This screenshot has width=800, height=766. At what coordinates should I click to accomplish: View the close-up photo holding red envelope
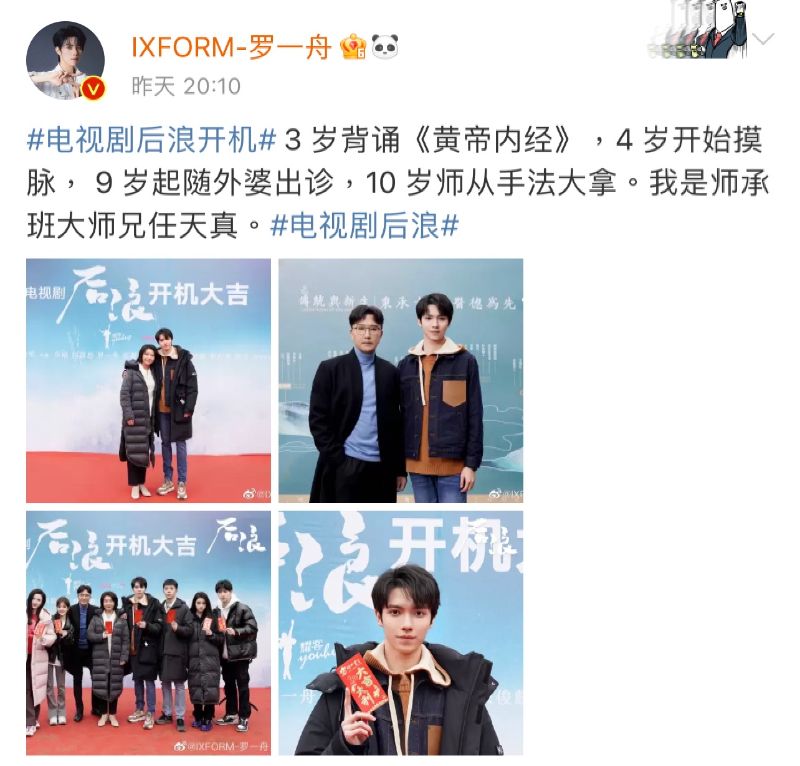coord(400,632)
